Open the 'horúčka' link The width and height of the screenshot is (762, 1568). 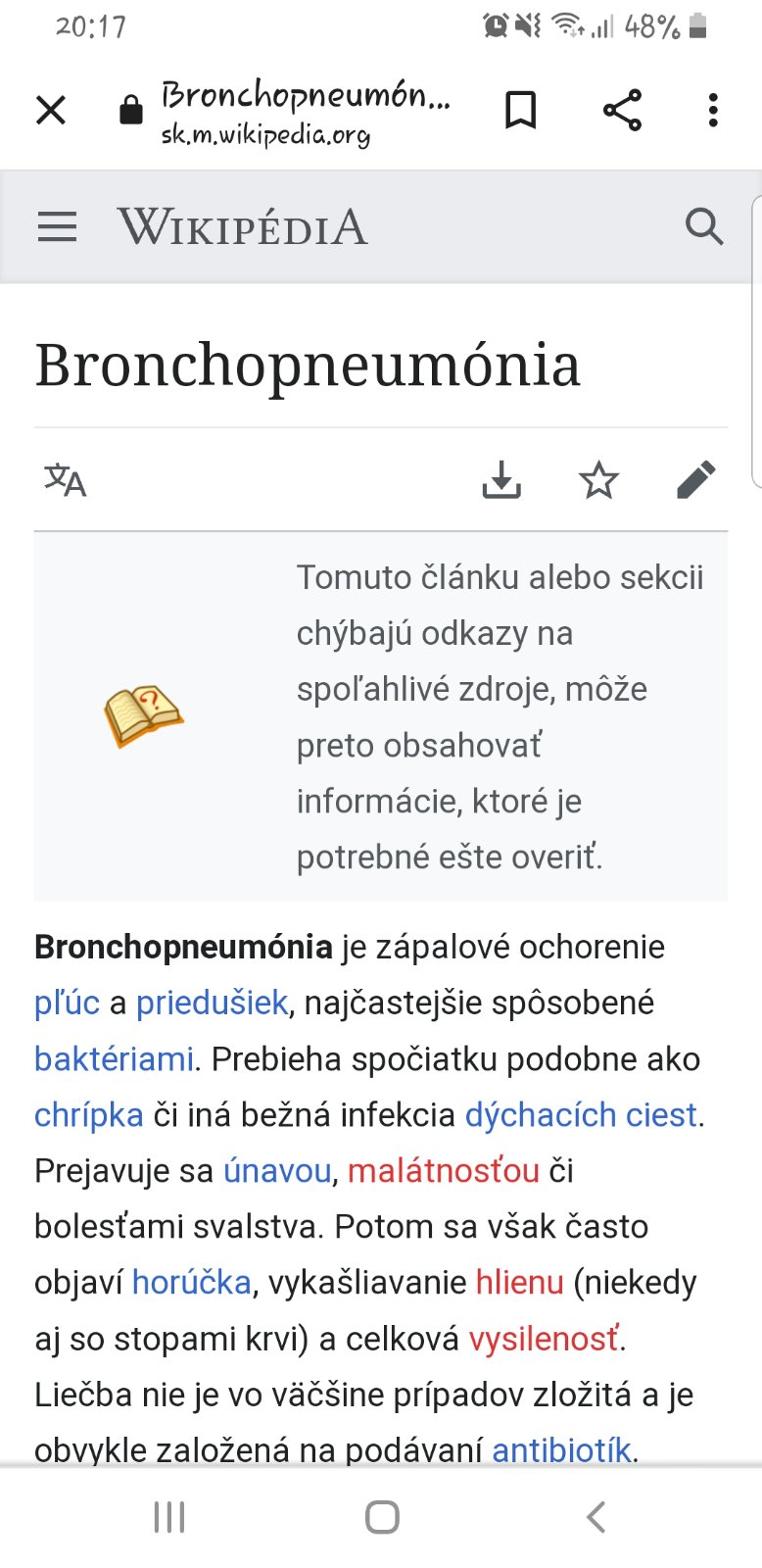click(x=191, y=1283)
